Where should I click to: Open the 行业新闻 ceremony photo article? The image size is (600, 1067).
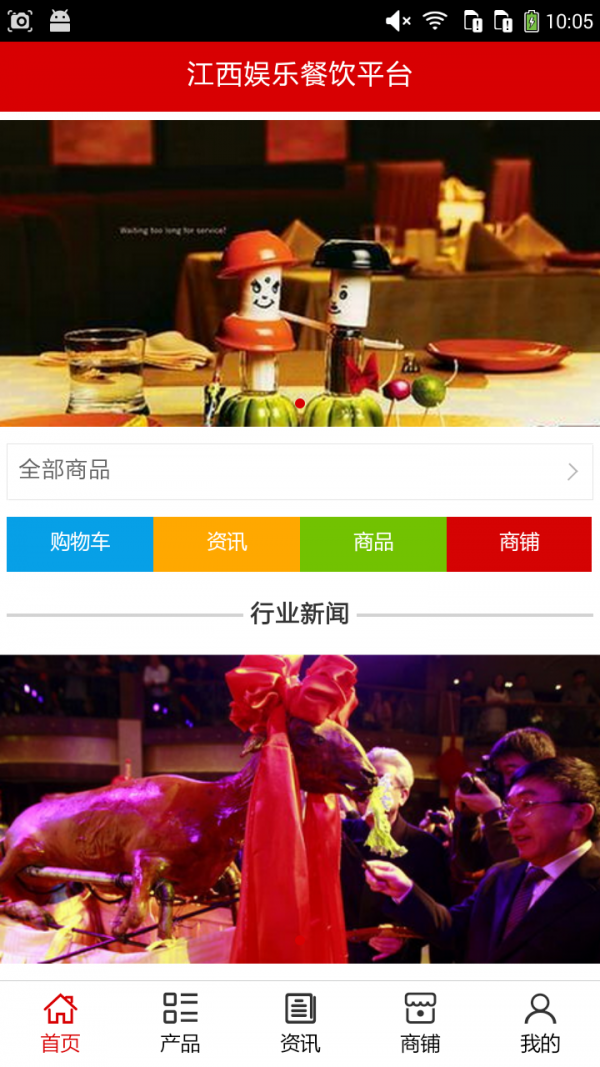(x=300, y=808)
